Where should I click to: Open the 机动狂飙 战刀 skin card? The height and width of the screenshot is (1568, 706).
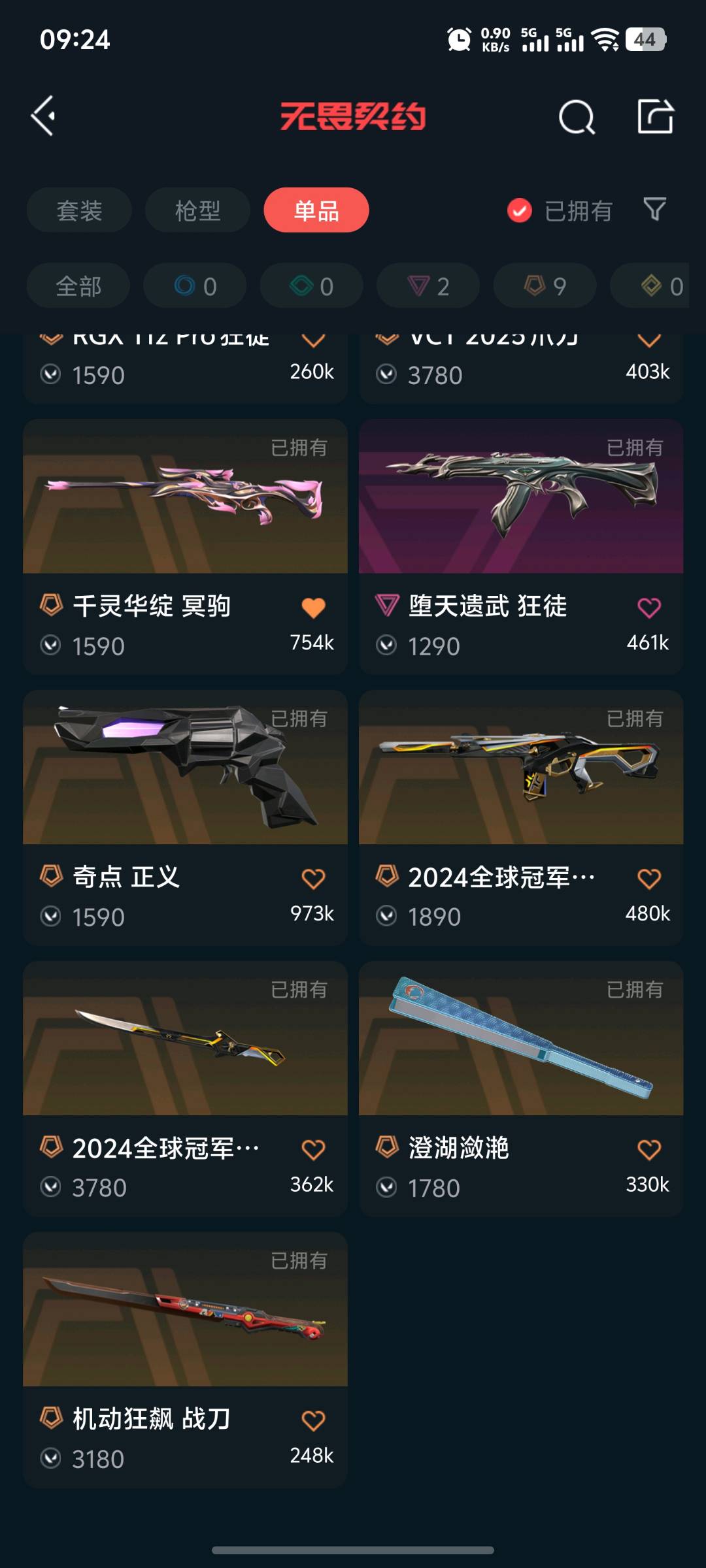185,1310
